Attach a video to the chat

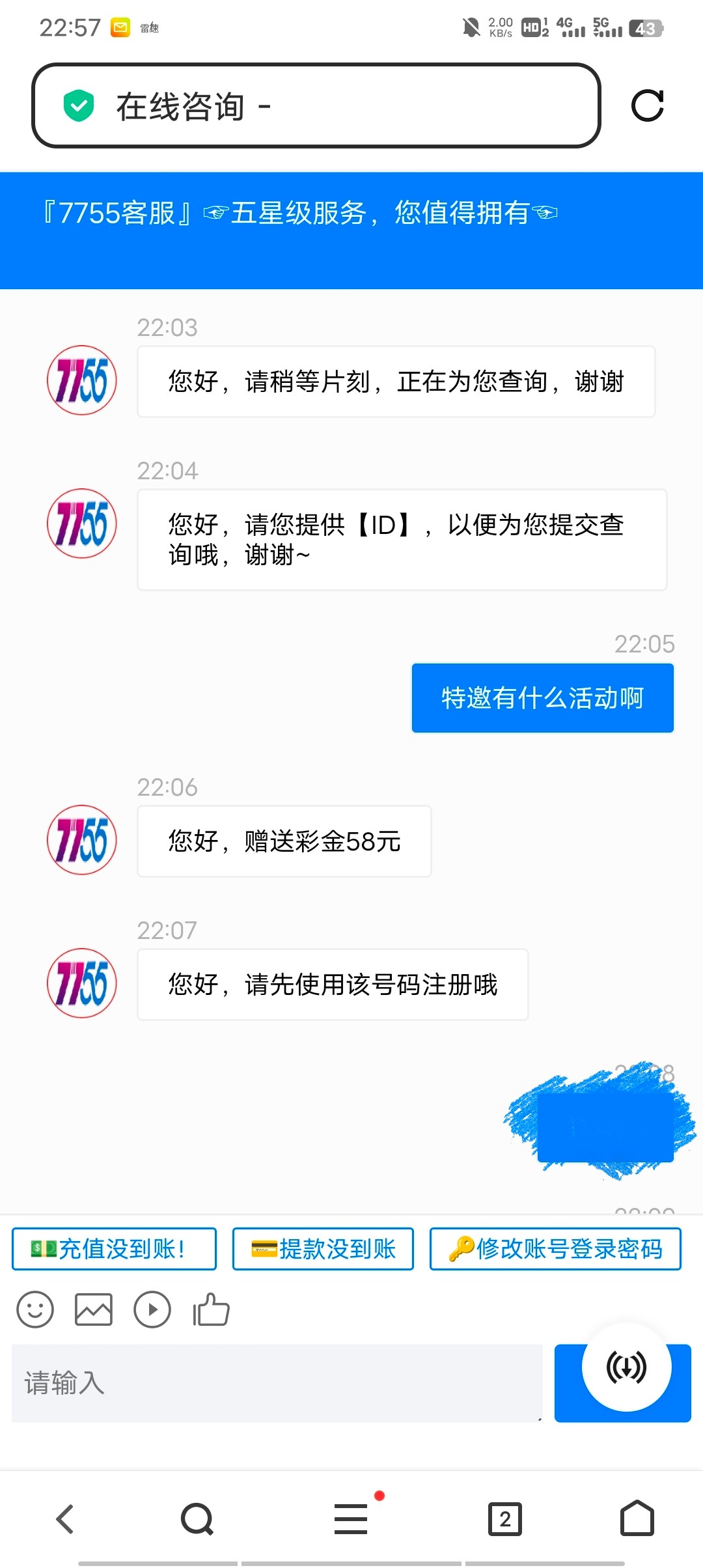(152, 1309)
